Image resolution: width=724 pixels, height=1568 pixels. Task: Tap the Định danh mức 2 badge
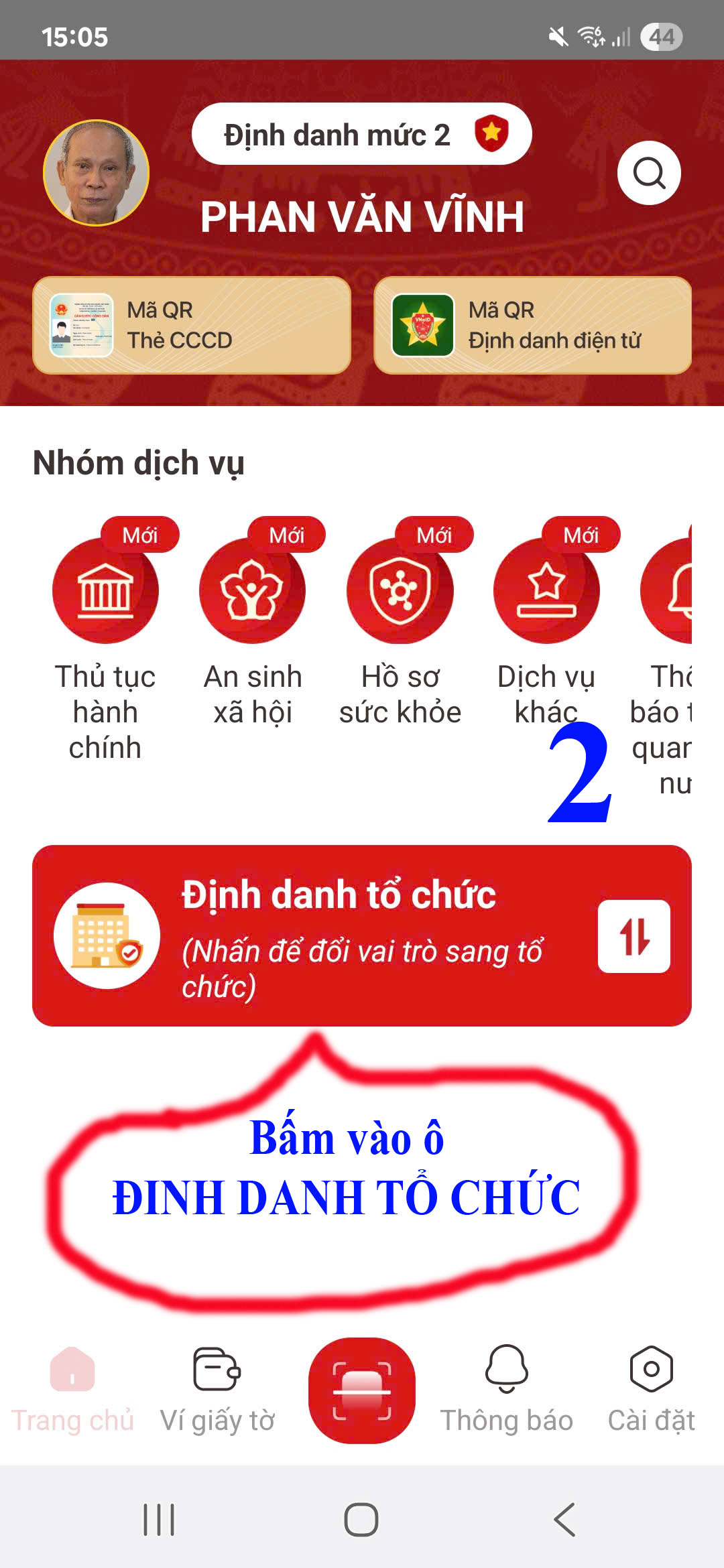coord(361,134)
